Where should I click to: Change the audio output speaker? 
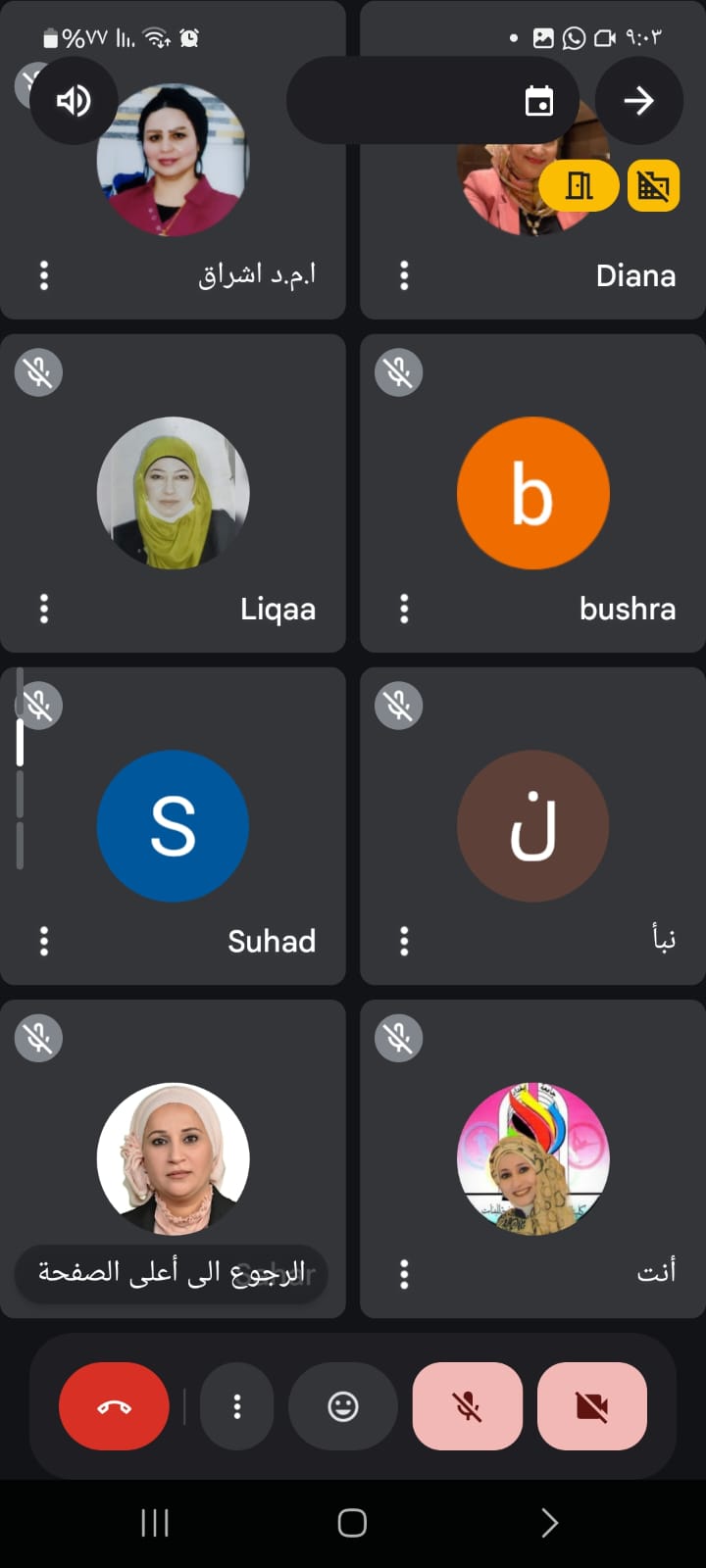[74, 101]
